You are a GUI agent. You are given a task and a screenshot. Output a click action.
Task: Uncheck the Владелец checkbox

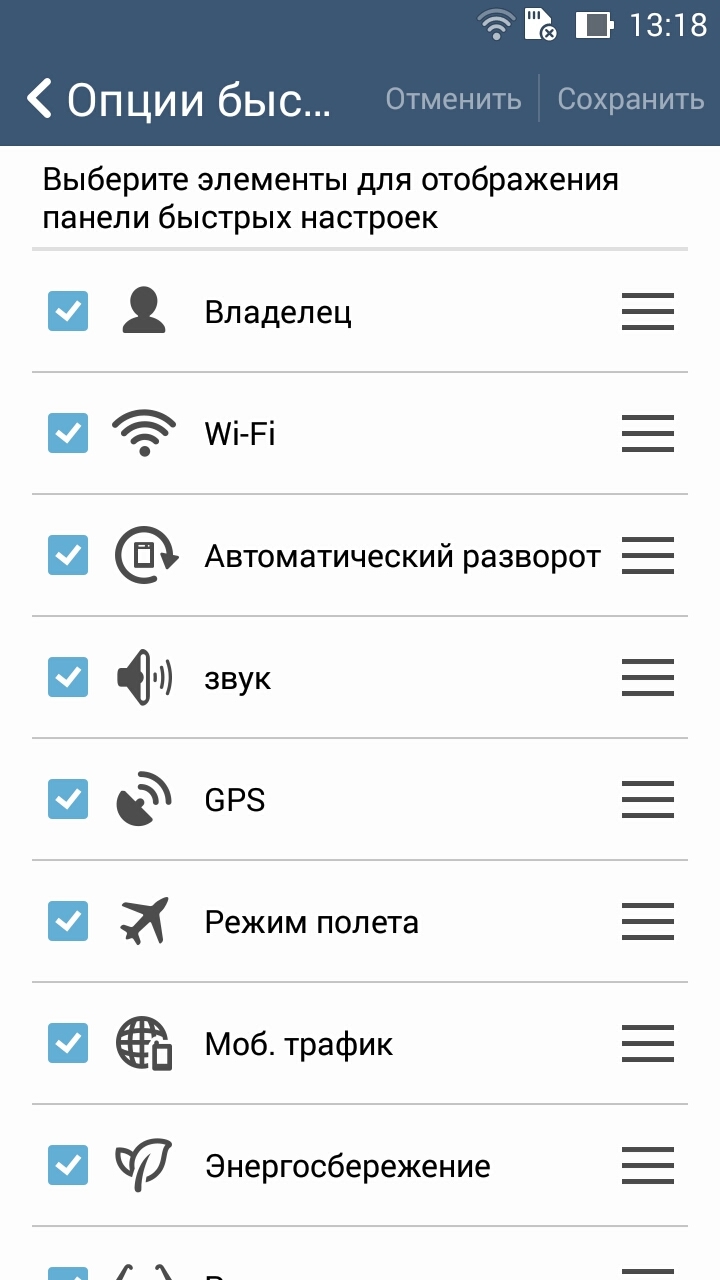pyautogui.click(x=68, y=311)
